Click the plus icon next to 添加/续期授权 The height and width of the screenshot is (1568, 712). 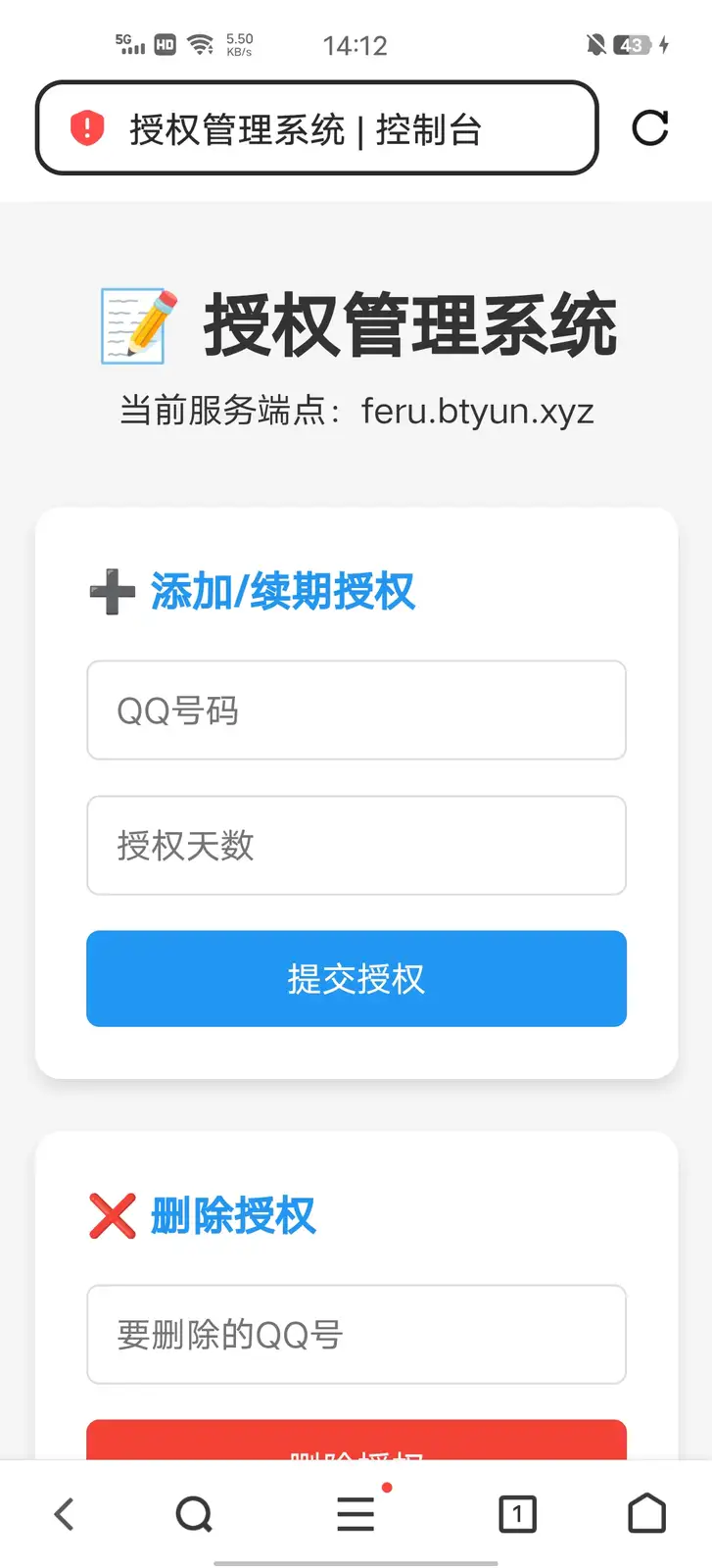(x=112, y=591)
